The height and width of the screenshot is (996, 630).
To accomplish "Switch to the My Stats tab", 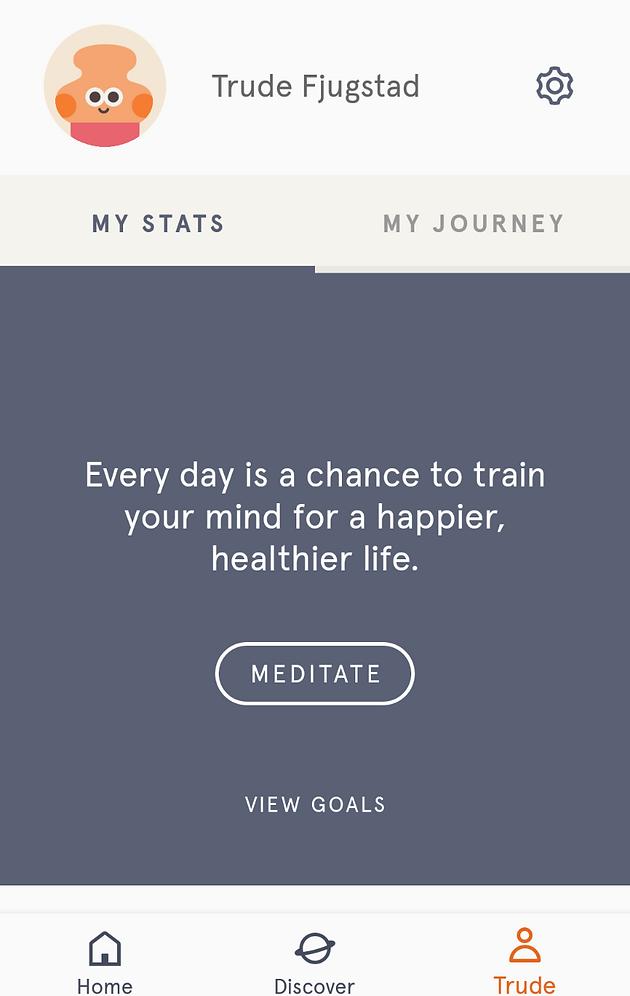I will [158, 223].
